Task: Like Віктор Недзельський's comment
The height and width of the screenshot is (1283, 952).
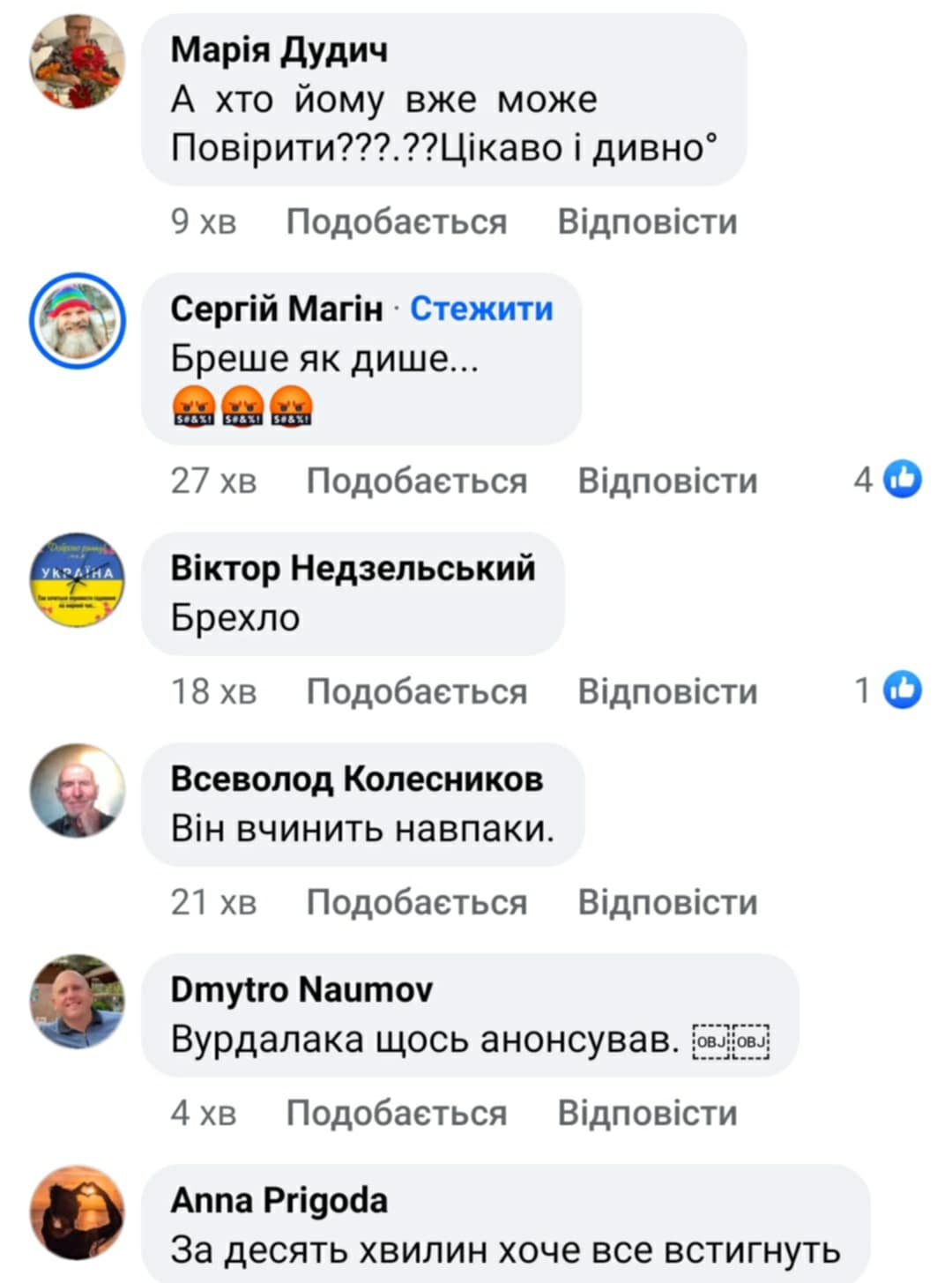Action: tap(416, 691)
